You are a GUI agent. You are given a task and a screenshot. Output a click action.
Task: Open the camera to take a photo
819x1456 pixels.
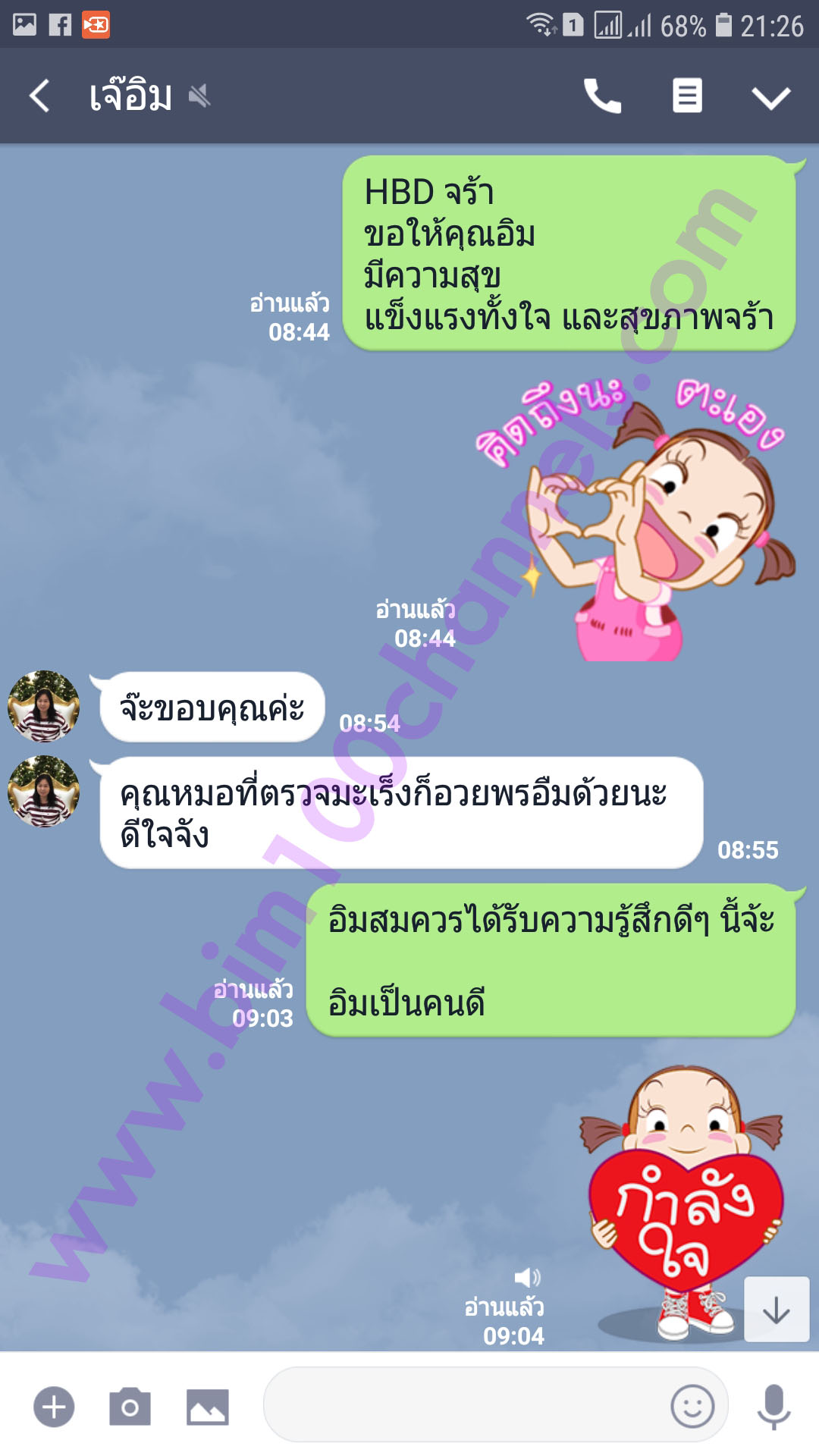[130, 1407]
